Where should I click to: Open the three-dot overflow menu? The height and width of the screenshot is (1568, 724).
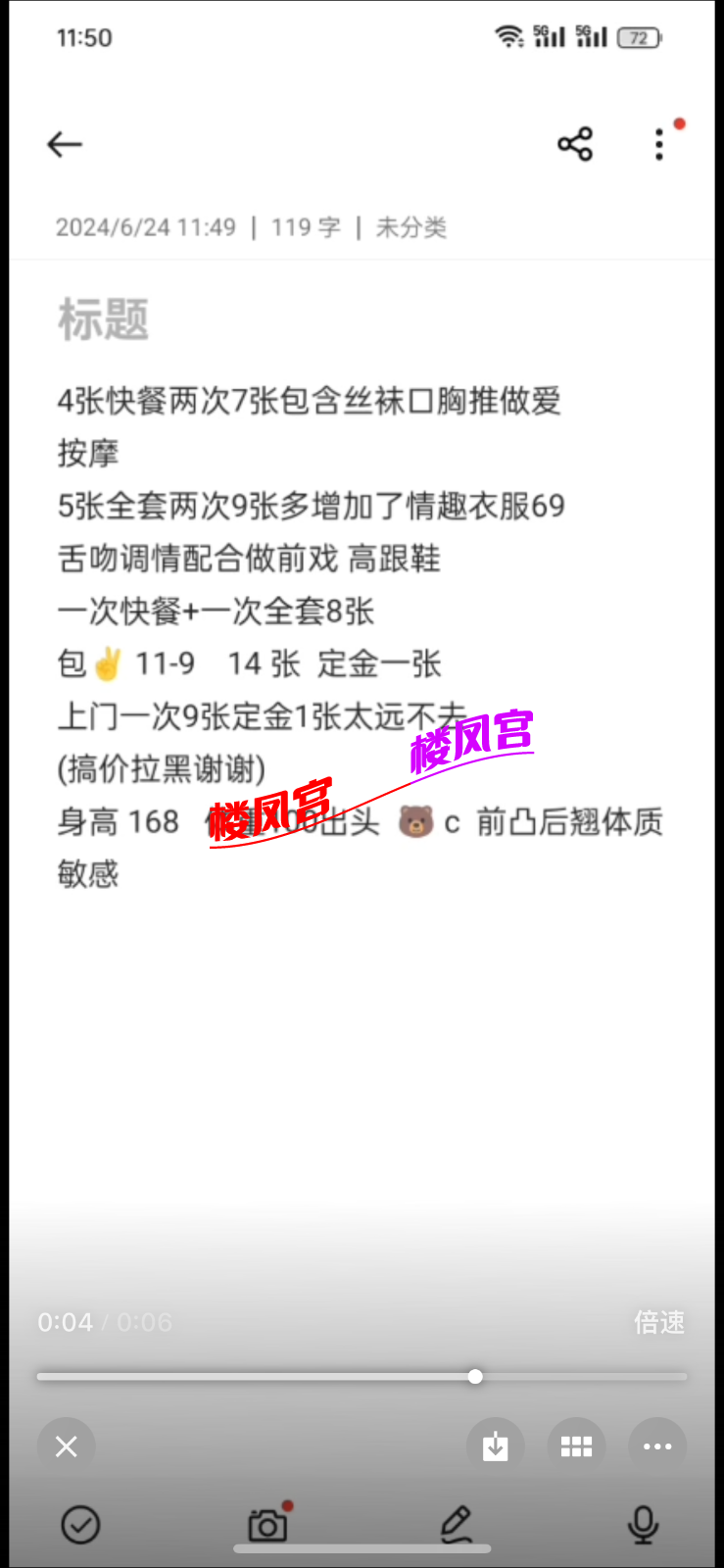658,144
